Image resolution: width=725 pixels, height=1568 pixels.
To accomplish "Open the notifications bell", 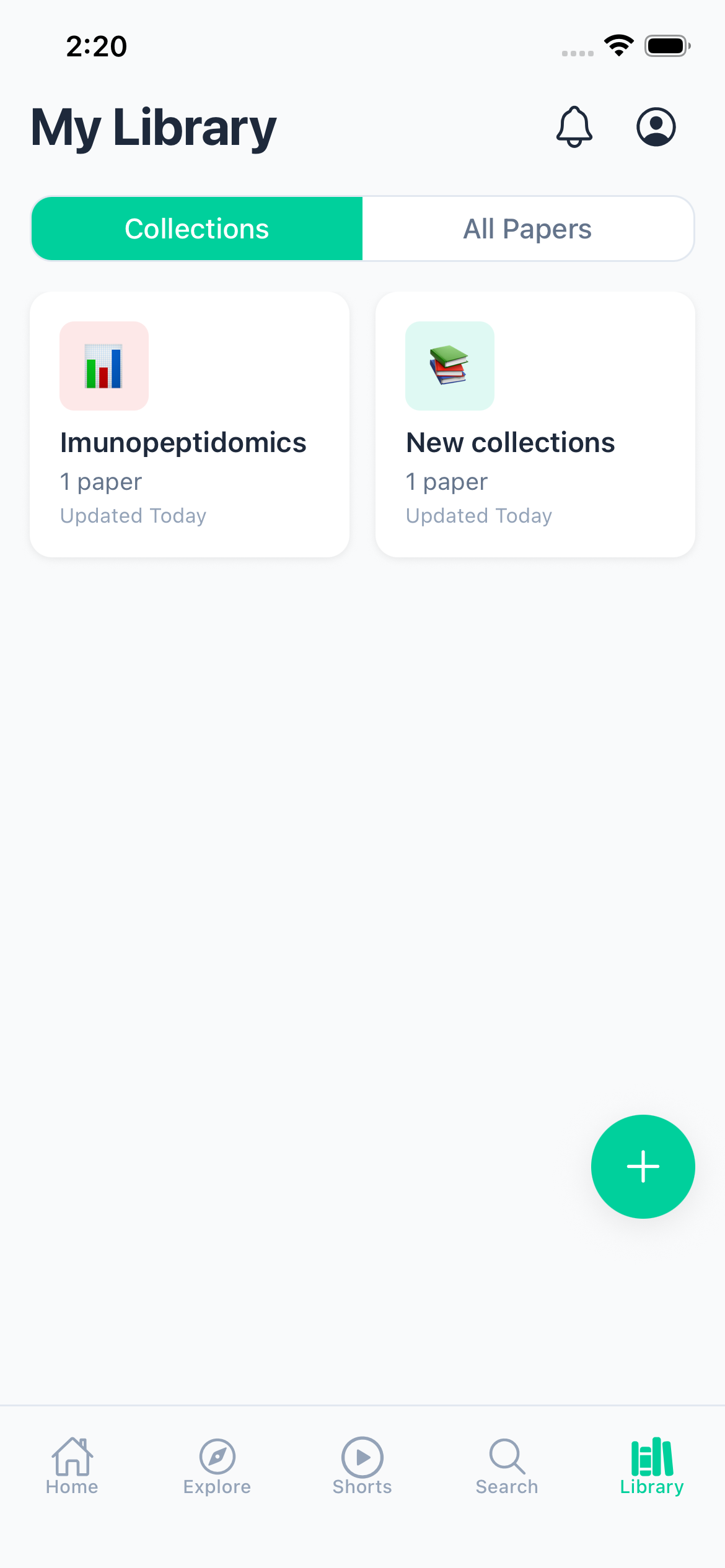I will (574, 127).
